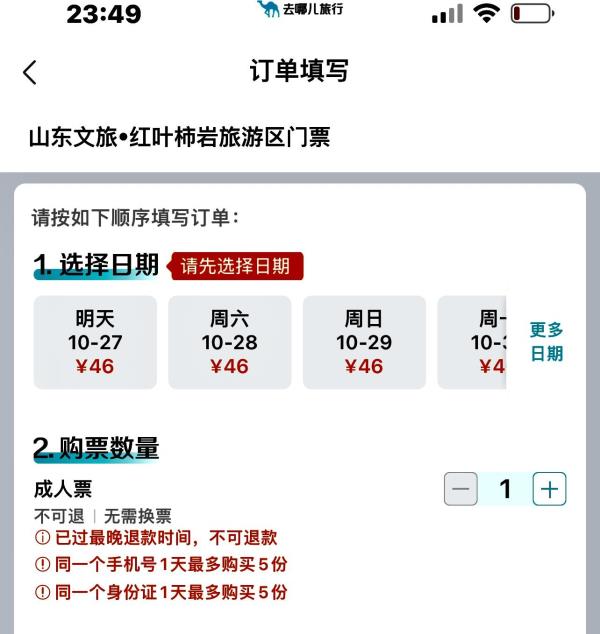Open more dates (更多日期)
Viewport: 600px width, 634px height.
[x=546, y=341]
